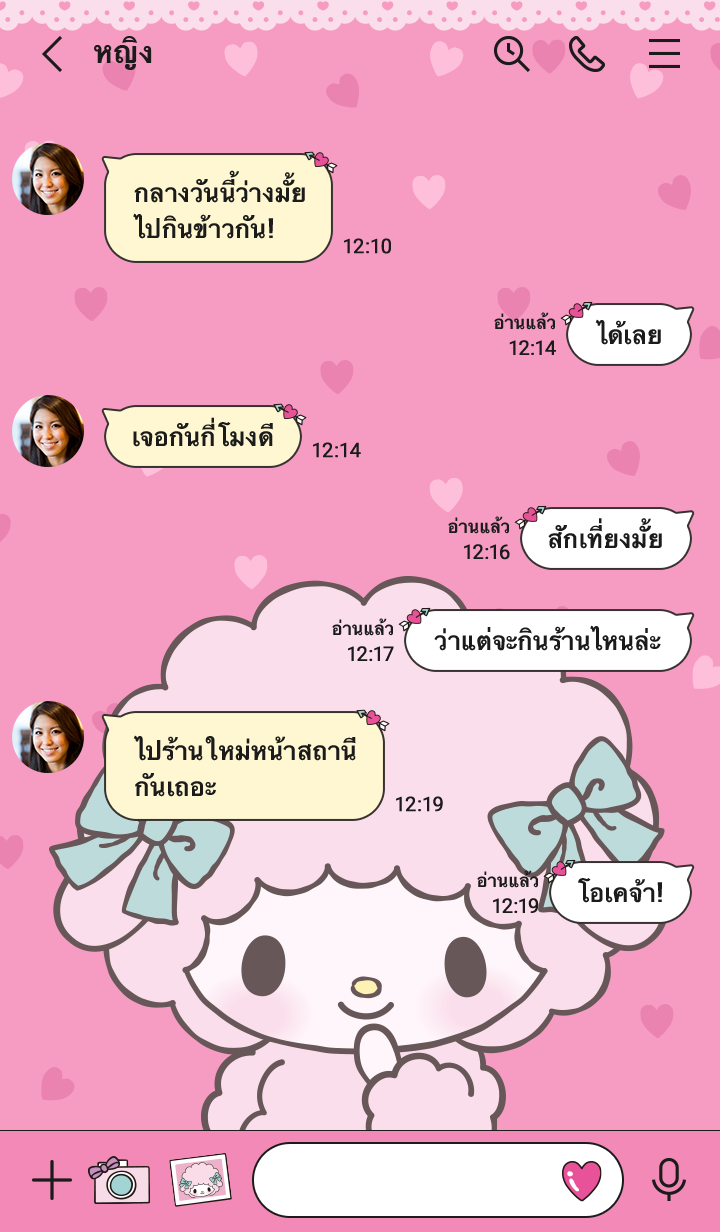Open the photo gallery picker
Screen dimensions: 720x1232
tap(200, 1180)
